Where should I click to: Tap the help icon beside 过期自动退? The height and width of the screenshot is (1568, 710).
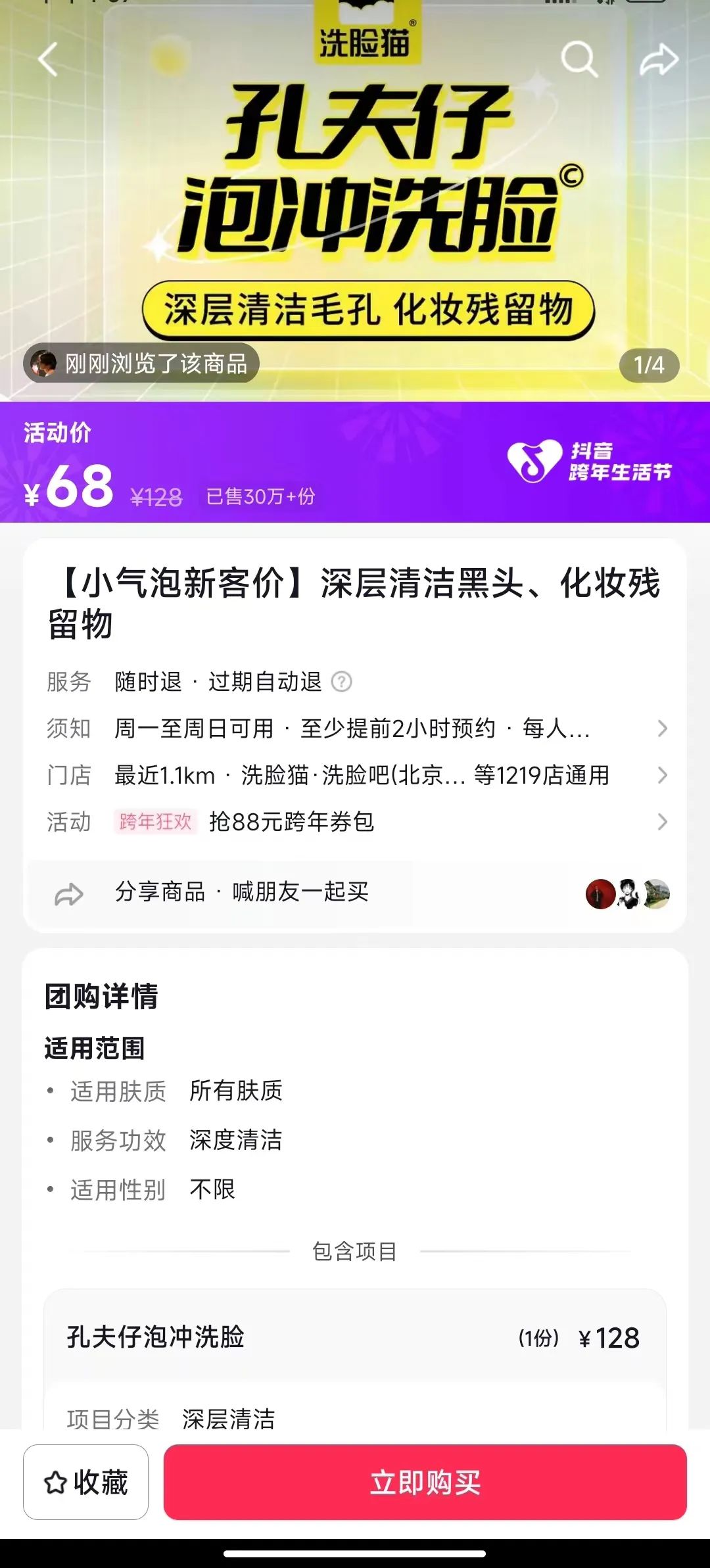[x=341, y=682]
